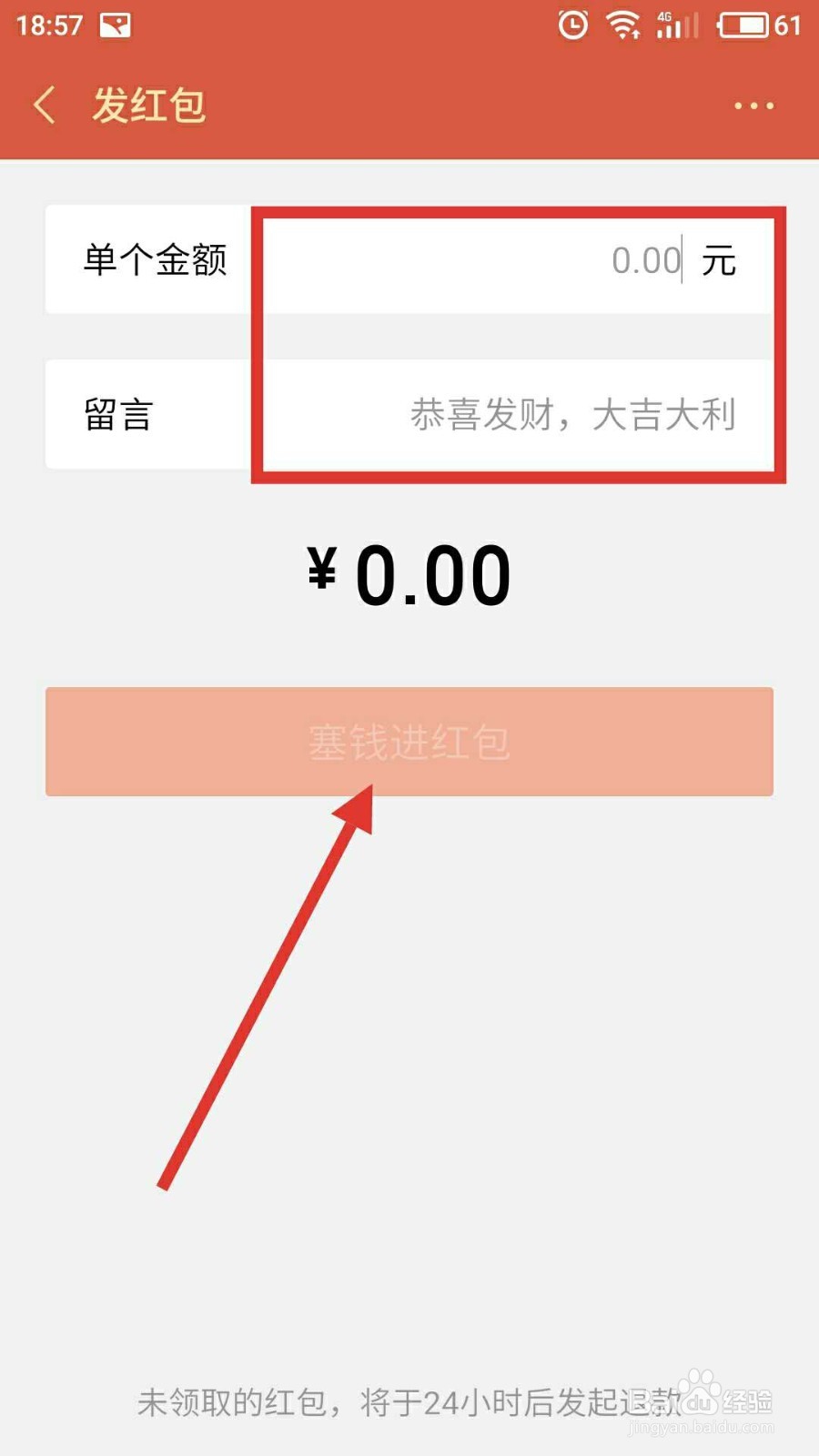
Task: Click the battery icon in the status bar
Action: (x=746, y=25)
